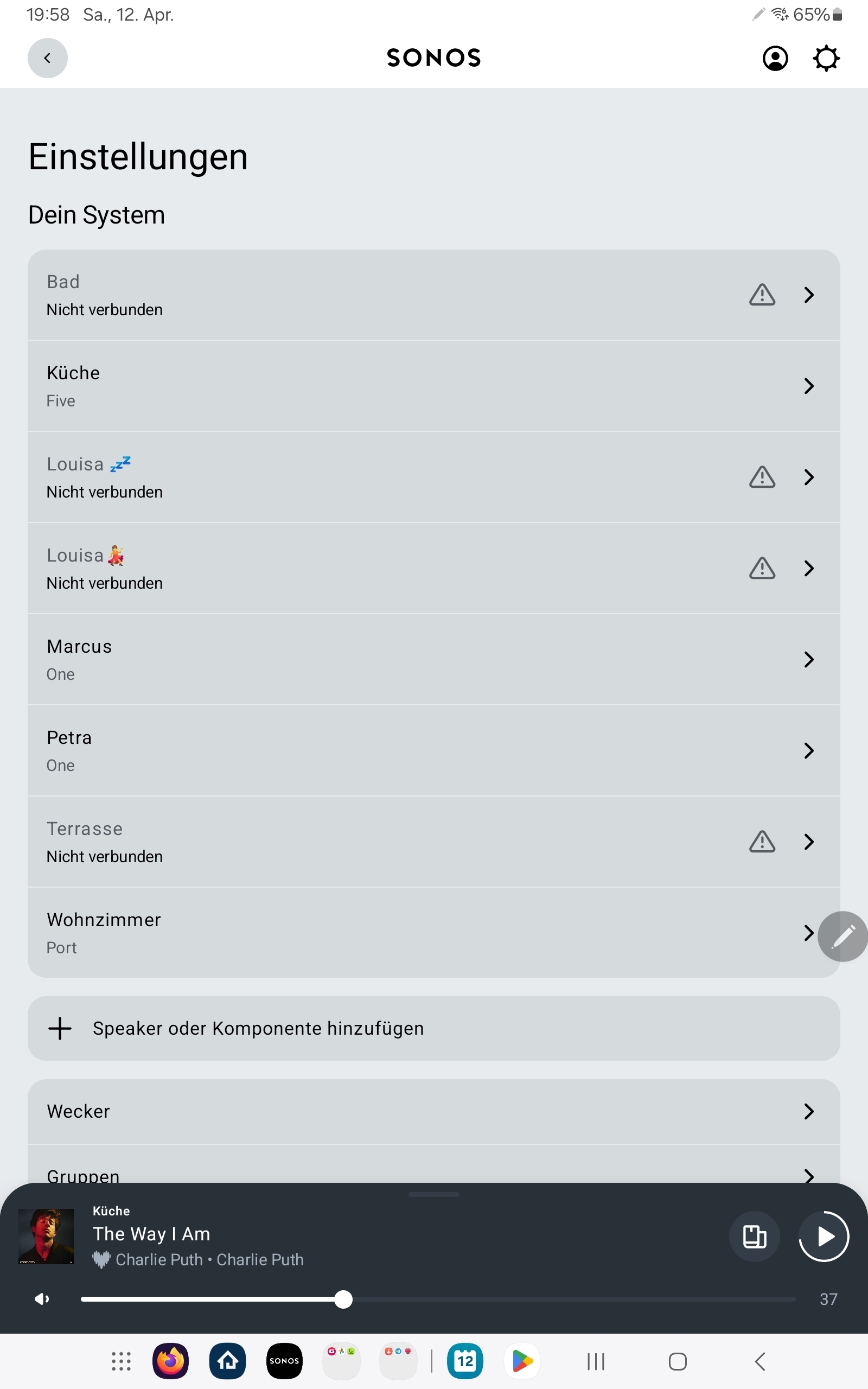Open the Louisa room with sleeping emoji
The height and width of the screenshot is (1389, 868).
coord(434,477)
